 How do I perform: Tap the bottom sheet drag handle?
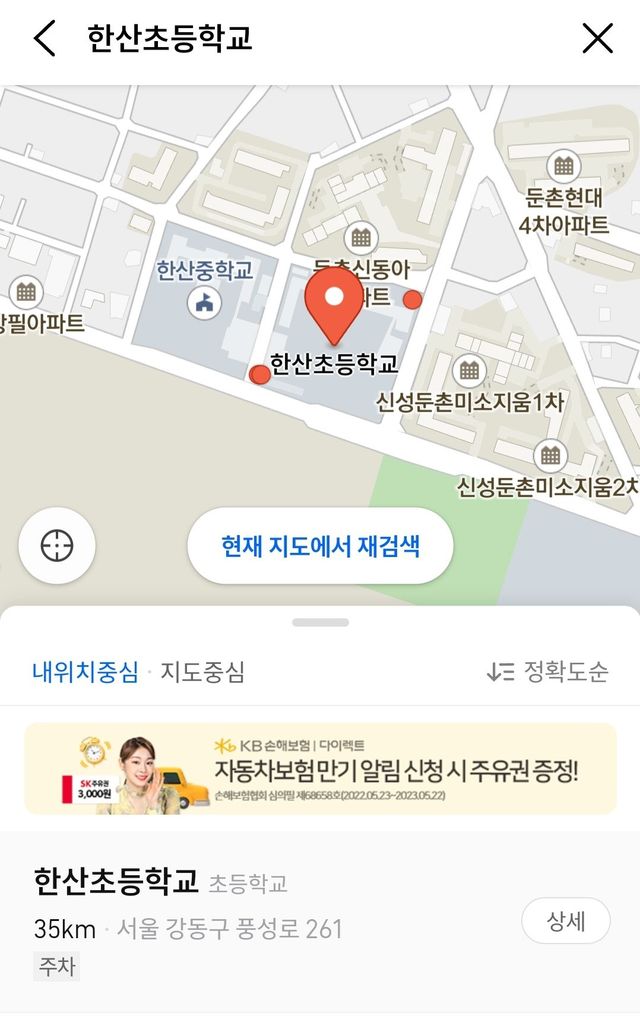point(320,622)
